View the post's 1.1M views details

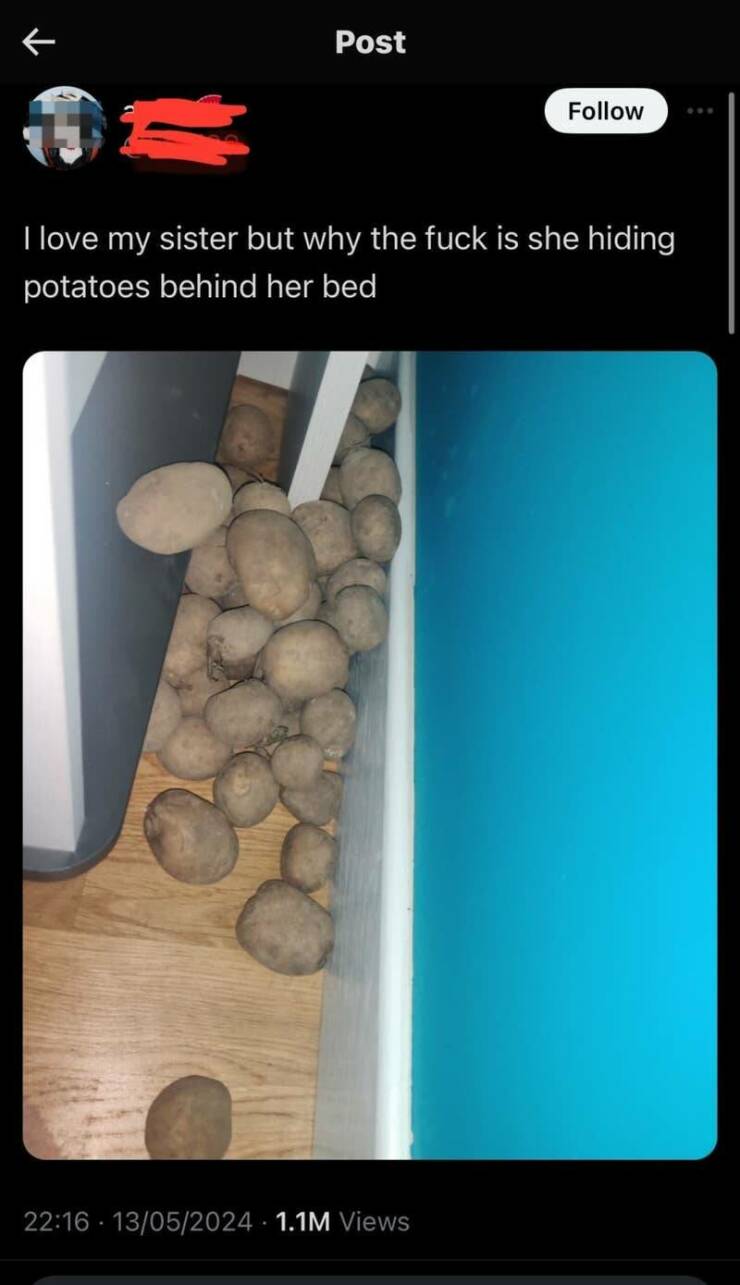(x=340, y=1221)
